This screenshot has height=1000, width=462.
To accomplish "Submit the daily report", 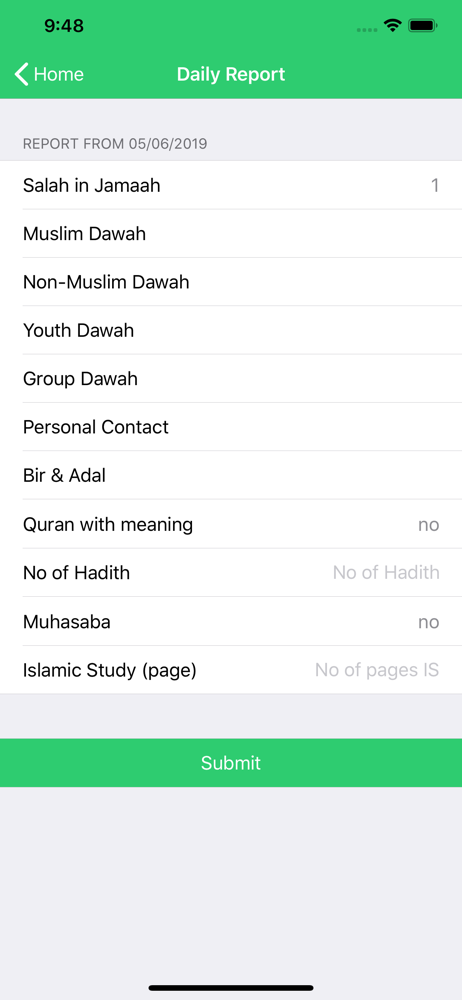I will point(231,763).
